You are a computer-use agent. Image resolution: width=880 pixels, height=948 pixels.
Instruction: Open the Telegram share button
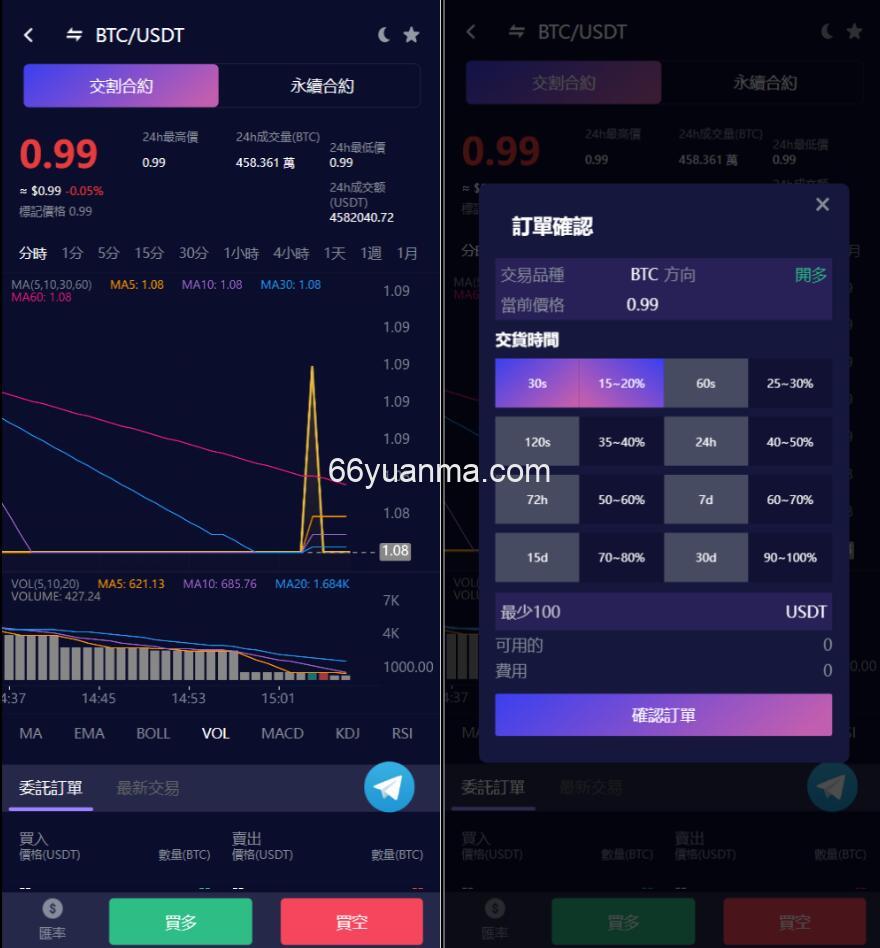[x=389, y=787]
